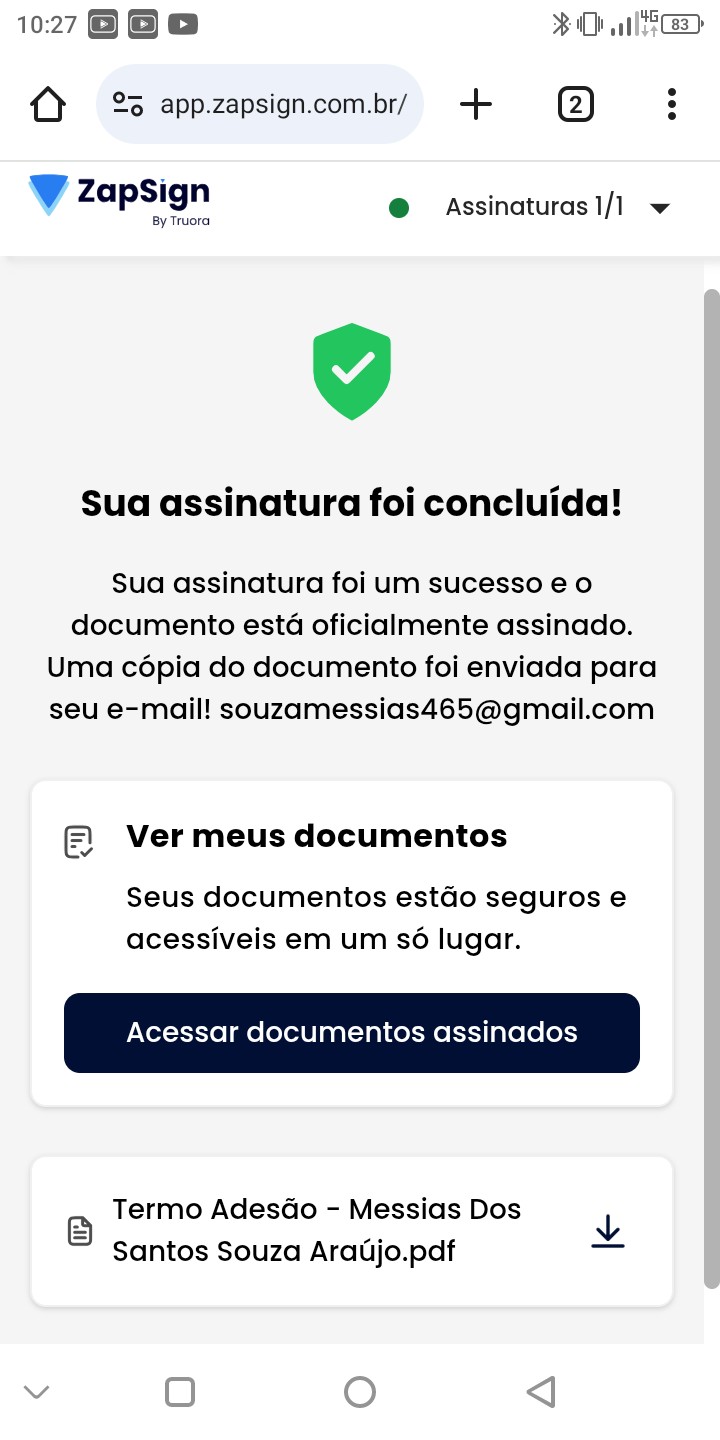Screen dimensions: 720x1440
Task: Open recent apps from navigation bar
Action: click(180, 1391)
